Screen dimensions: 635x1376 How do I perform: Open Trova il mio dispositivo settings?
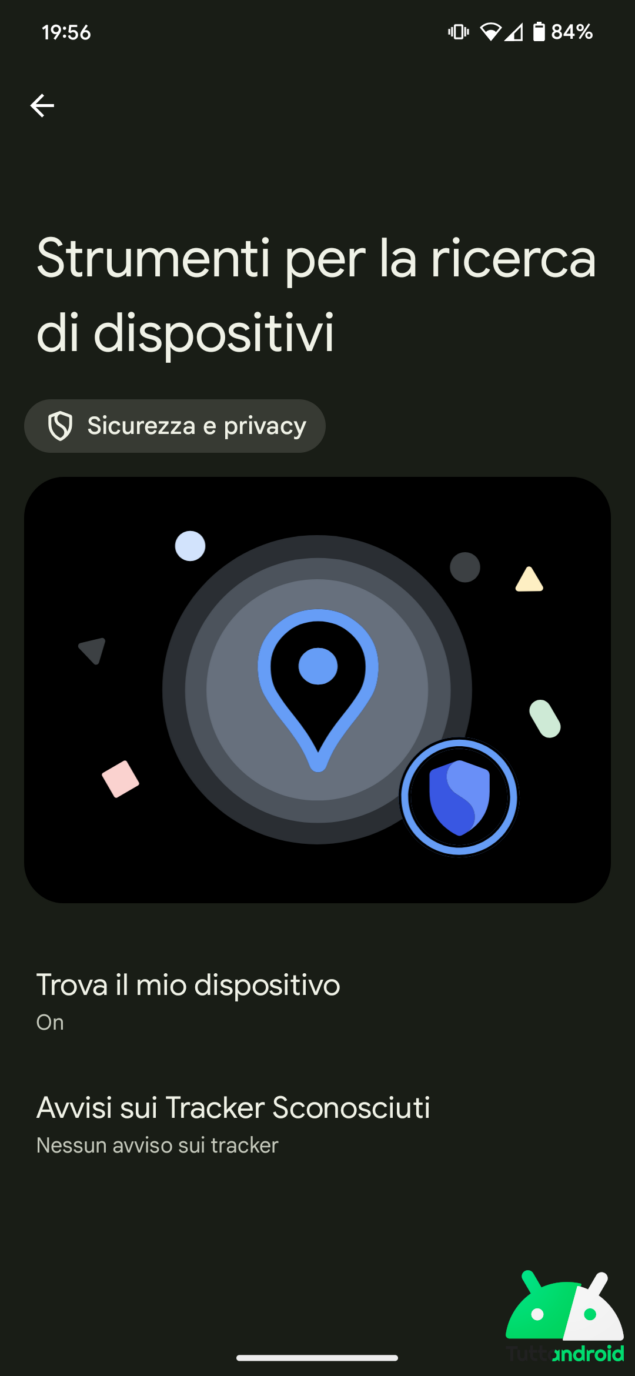pyautogui.click(x=188, y=1001)
